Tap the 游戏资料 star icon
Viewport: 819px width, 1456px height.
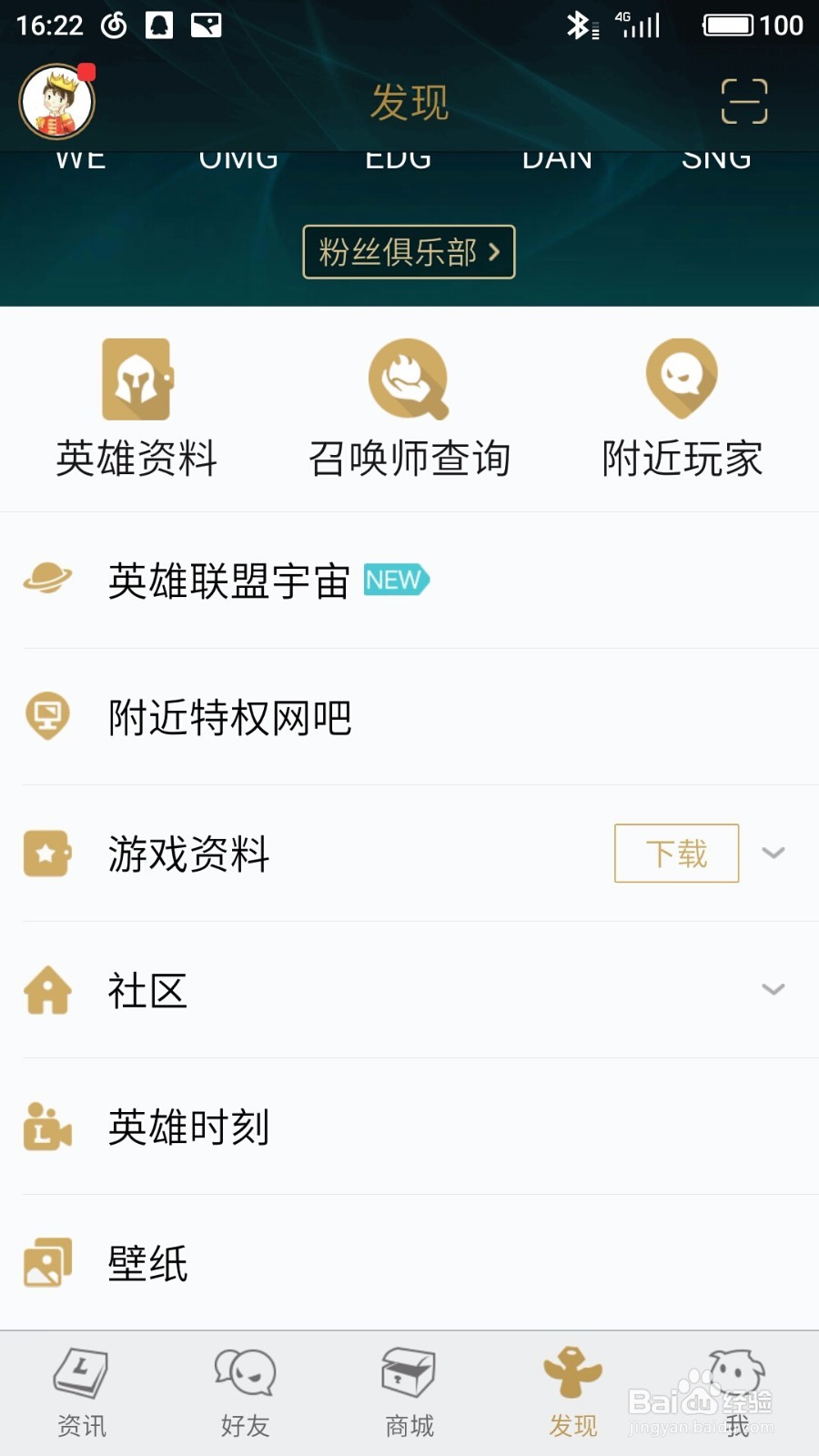47,853
